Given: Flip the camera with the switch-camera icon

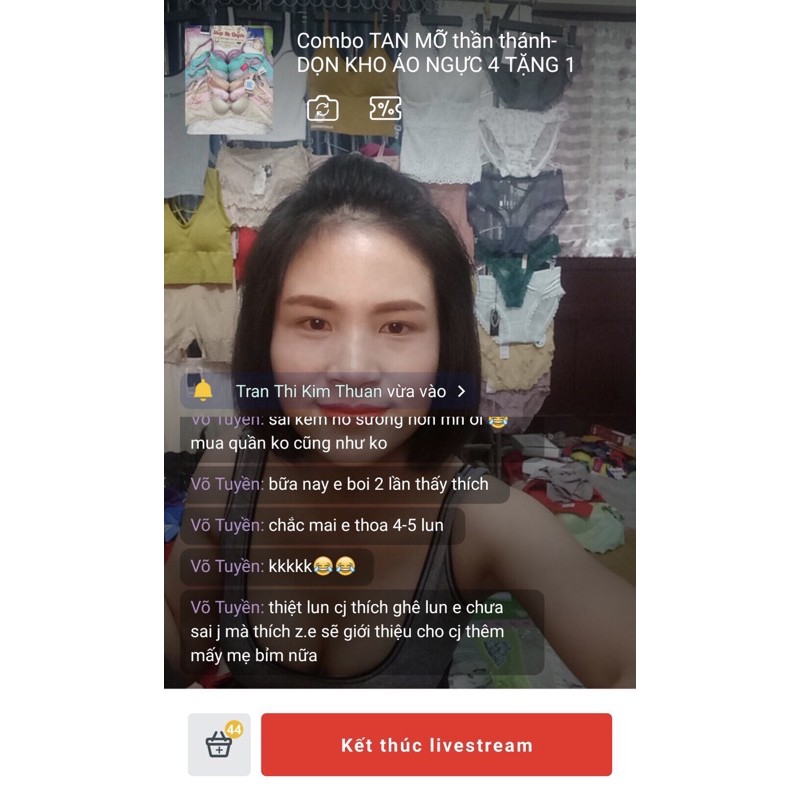Looking at the screenshot, I should [322, 108].
